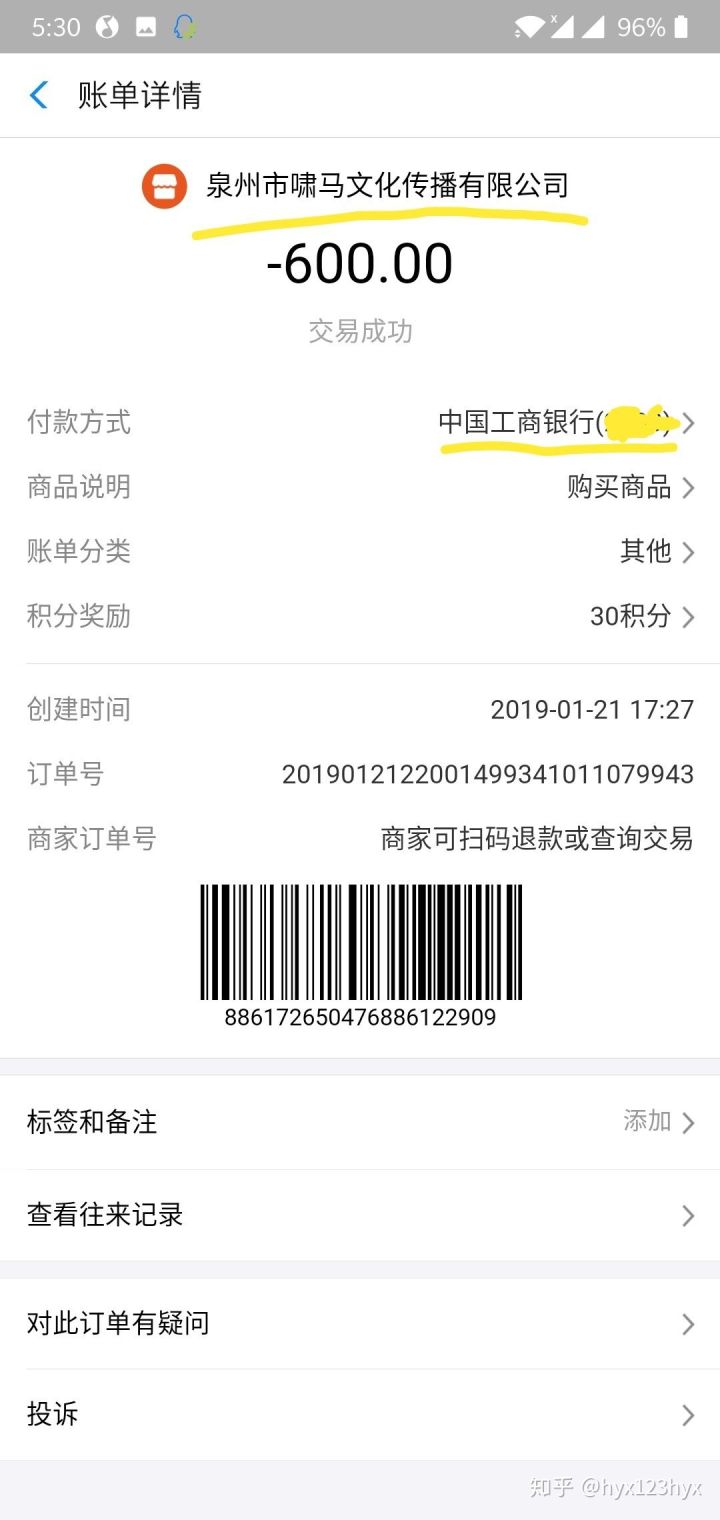Image resolution: width=720 pixels, height=1520 pixels.
Task: Open merchant 泉州市啸马文化传播有限公司
Action: [x=386, y=186]
